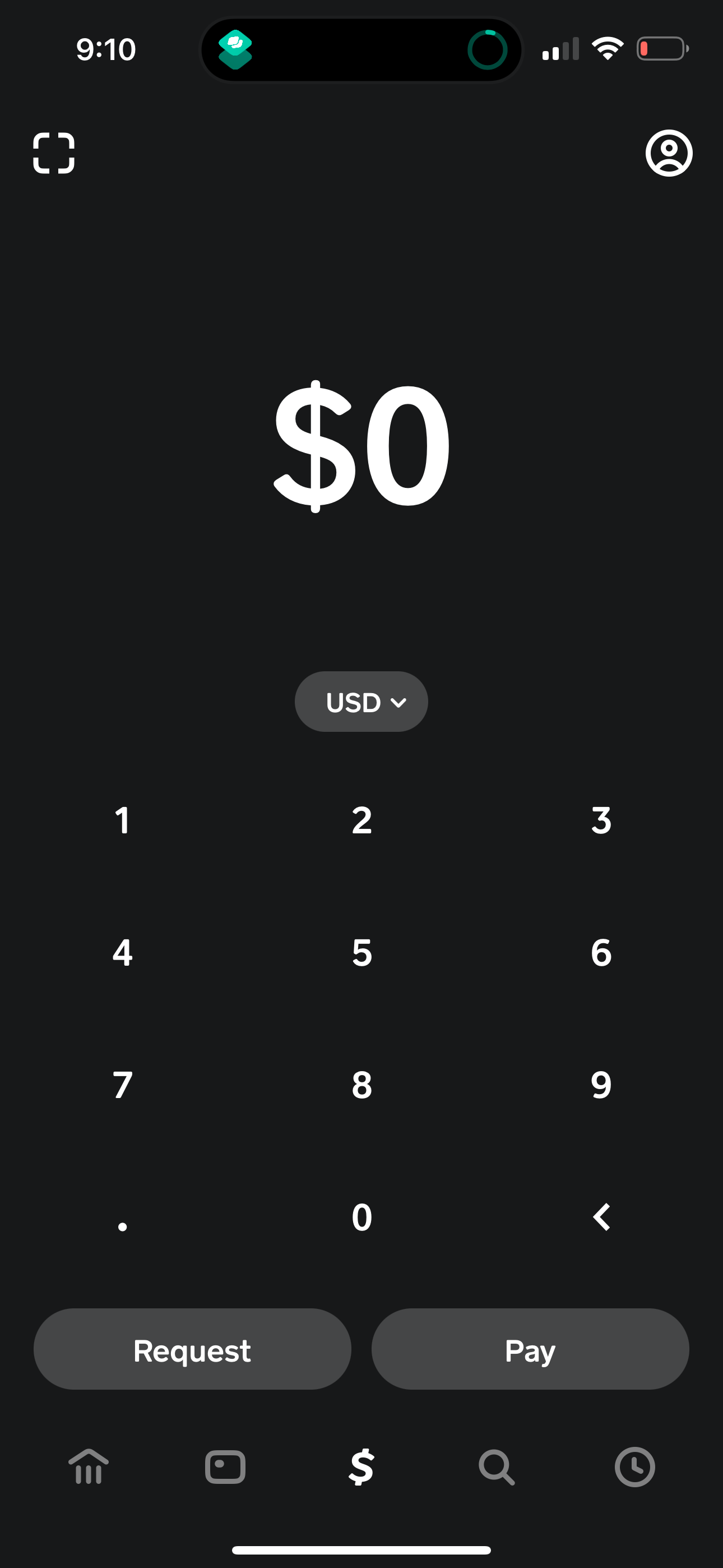
Task: Collapse the currency selector chevron
Action: pyautogui.click(x=398, y=703)
